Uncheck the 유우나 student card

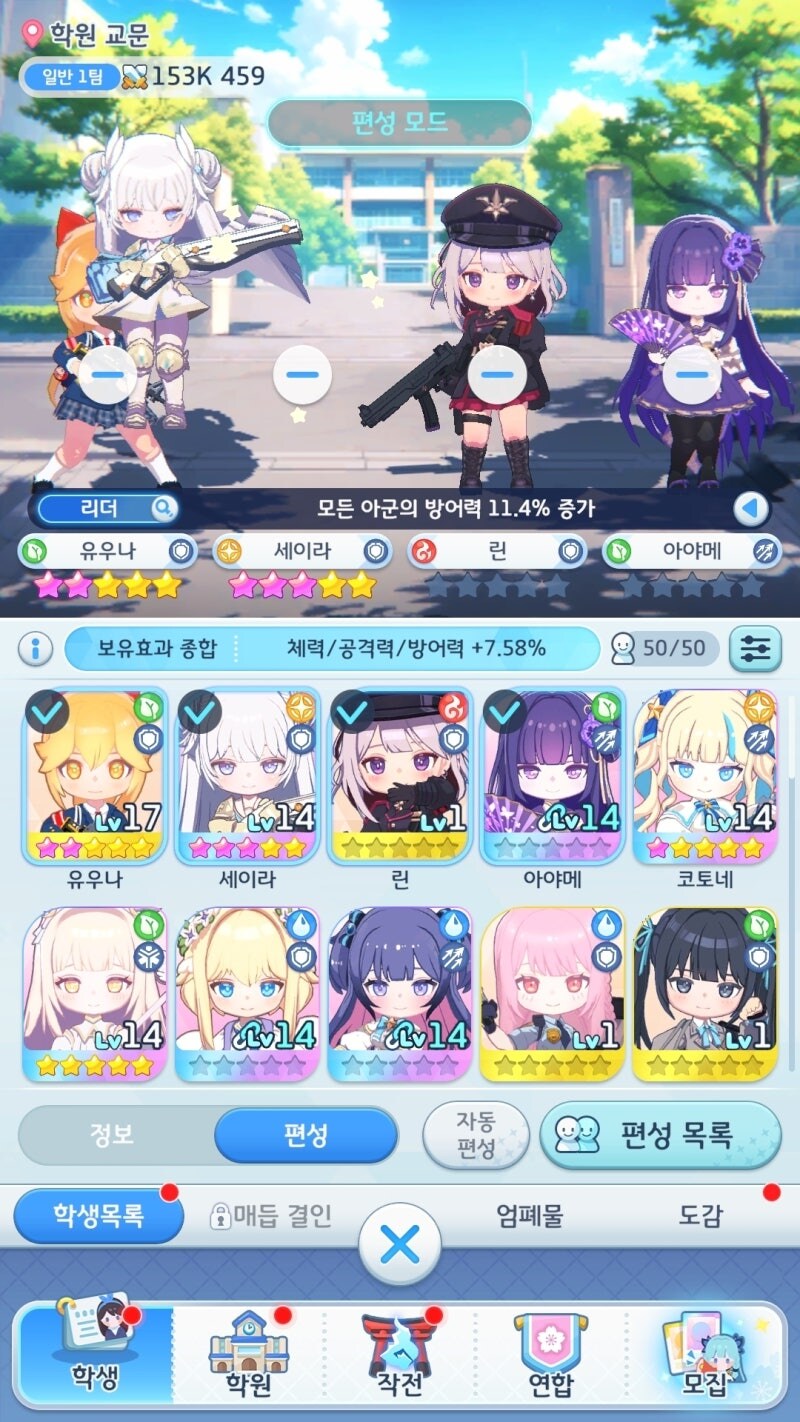click(x=95, y=780)
